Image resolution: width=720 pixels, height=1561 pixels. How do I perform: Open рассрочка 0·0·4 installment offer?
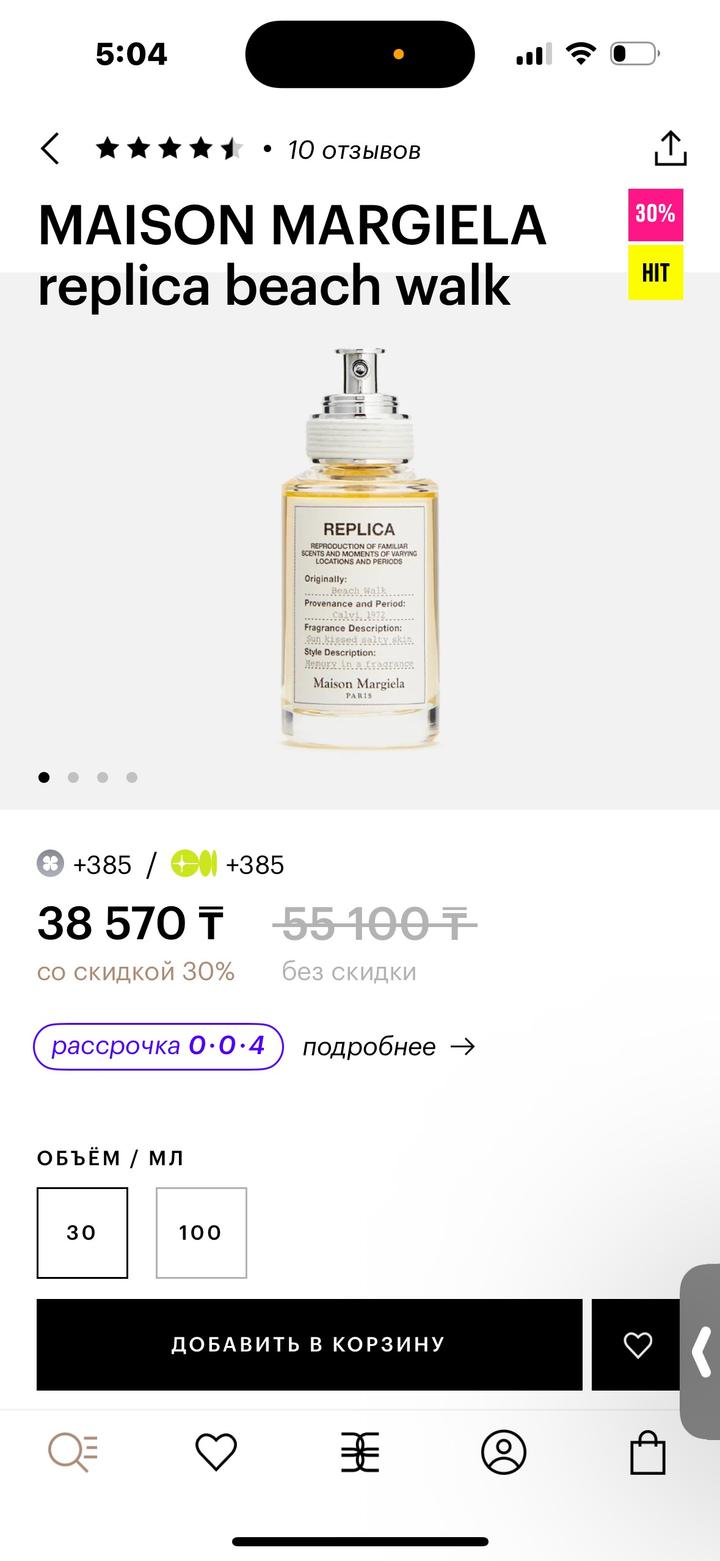(x=159, y=1046)
